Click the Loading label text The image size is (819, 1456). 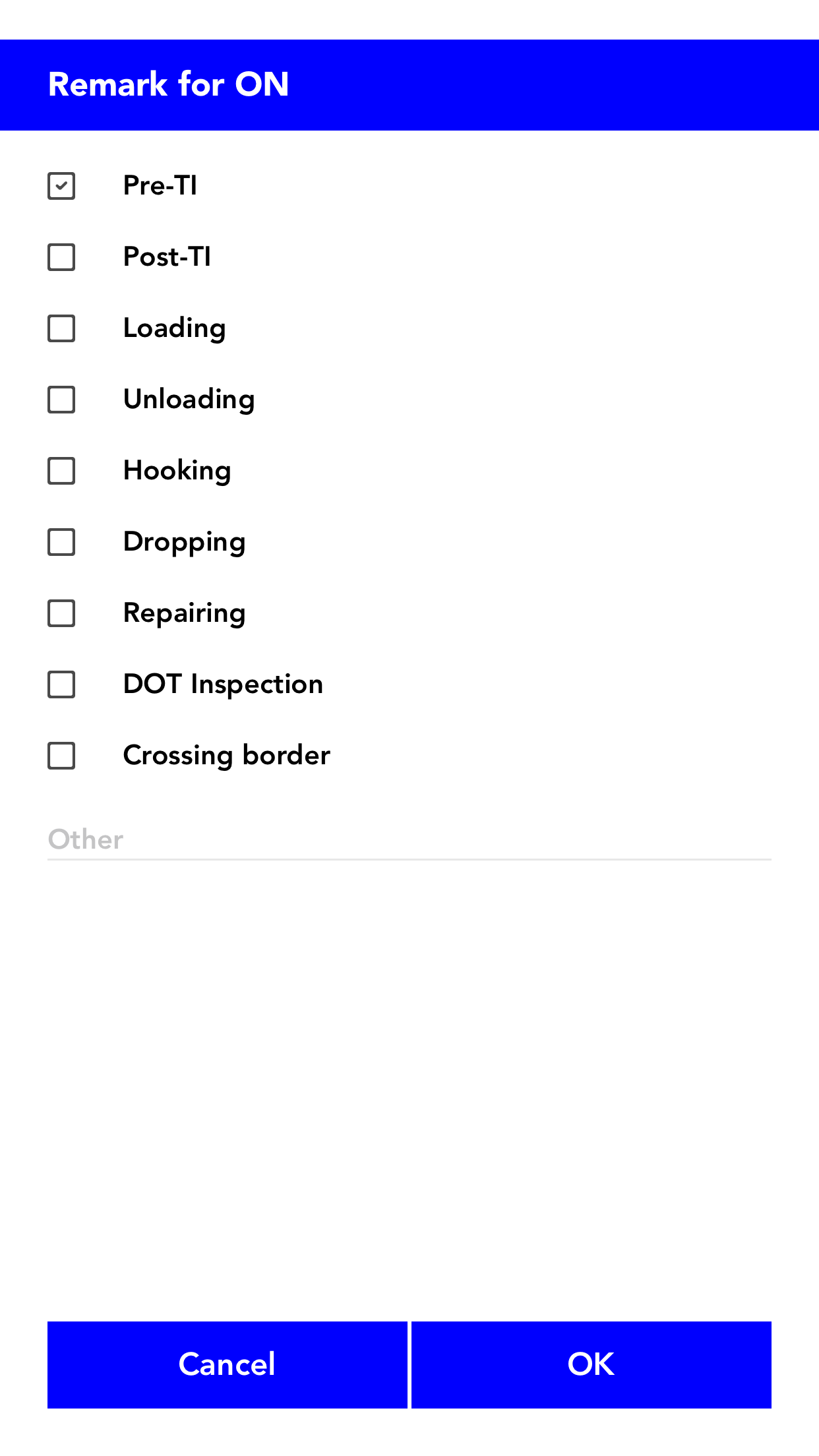174,328
